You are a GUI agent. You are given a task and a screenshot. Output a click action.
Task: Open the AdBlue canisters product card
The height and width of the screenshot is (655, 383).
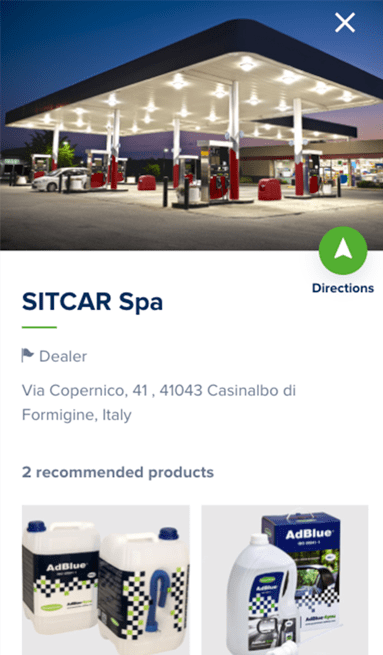click(106, 580)
